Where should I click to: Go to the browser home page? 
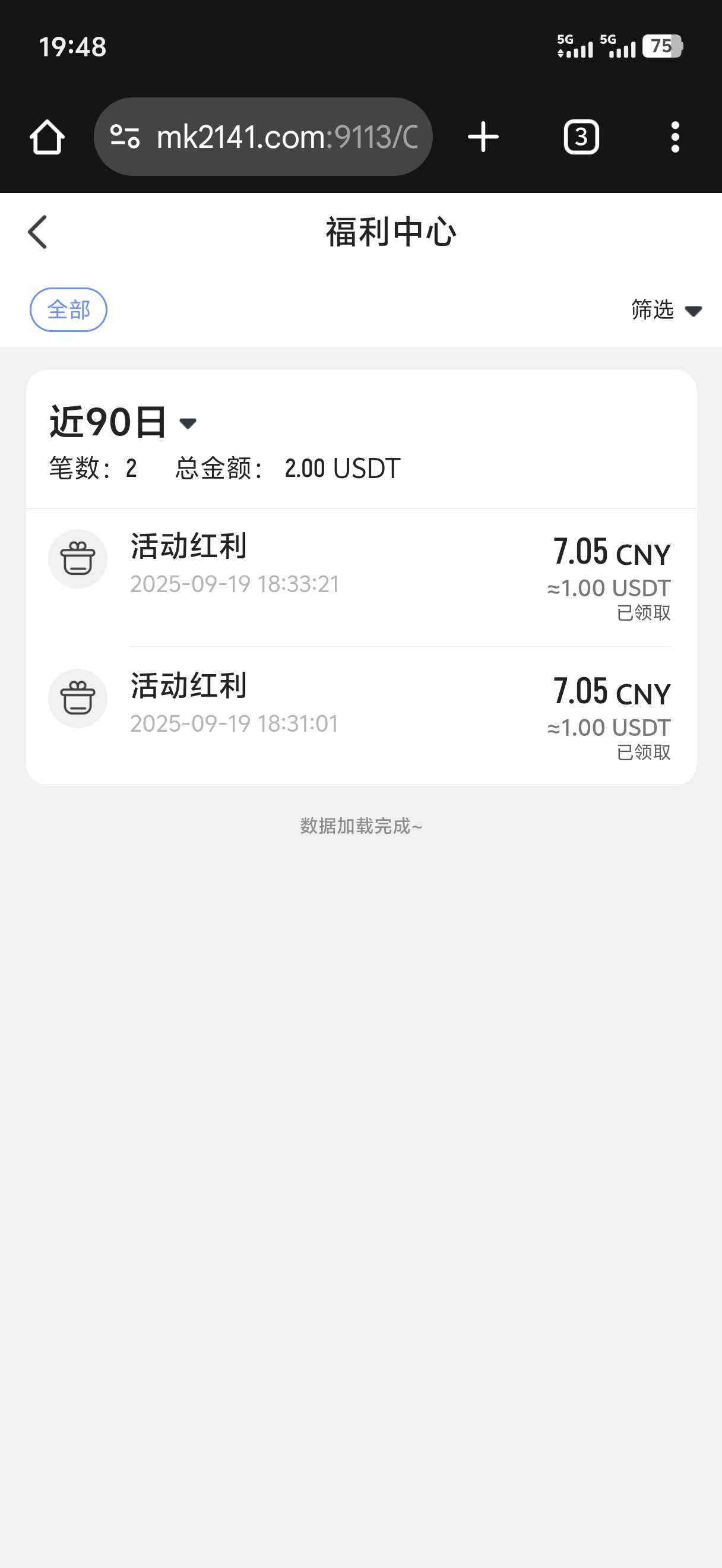[47, 137]
